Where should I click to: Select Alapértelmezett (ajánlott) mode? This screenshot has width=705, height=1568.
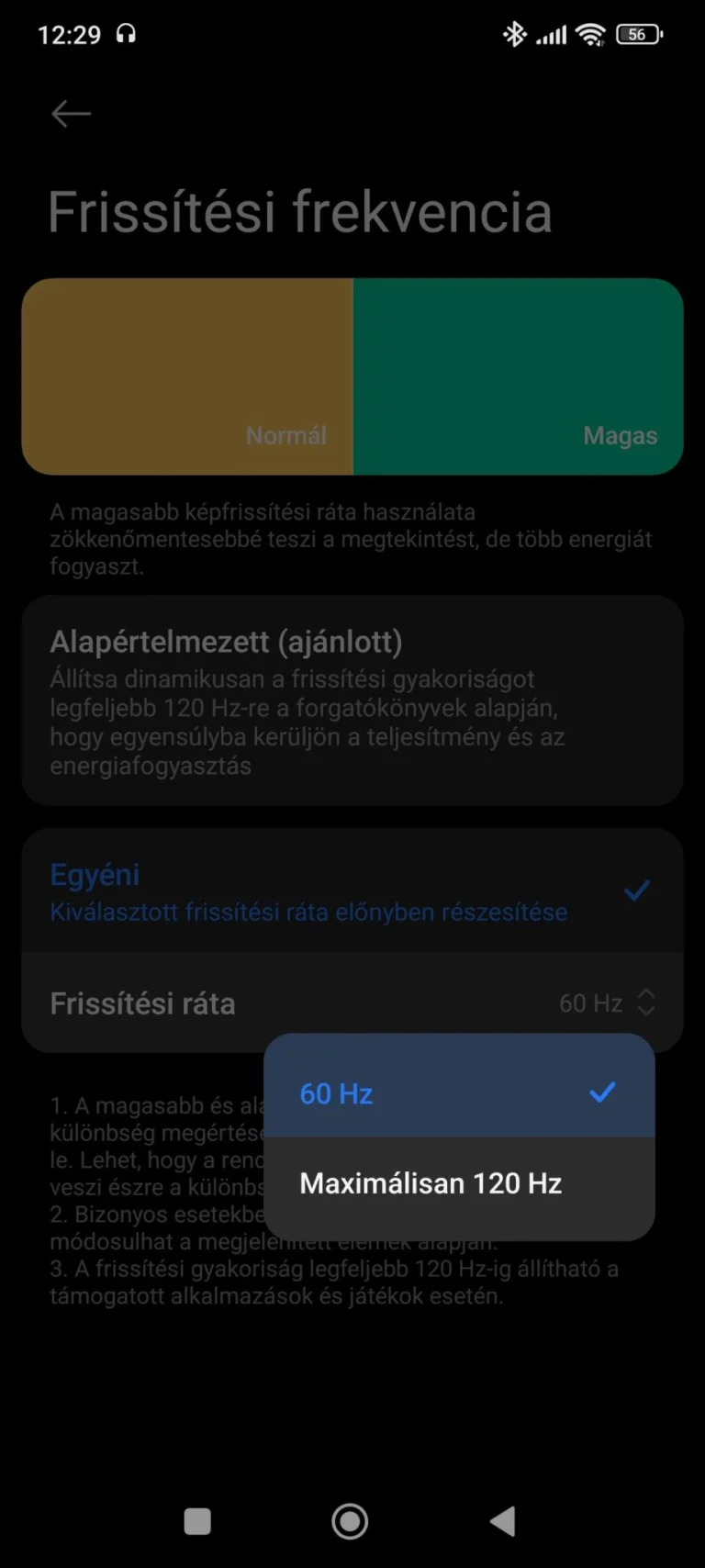(x=352, y=700)
